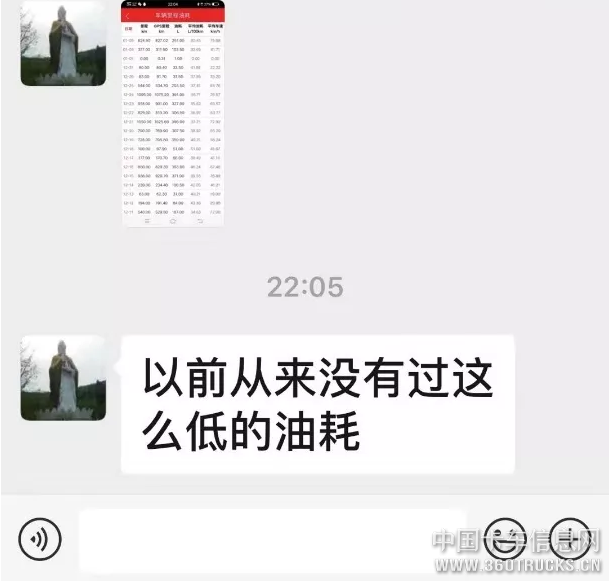Open the emoji picker

pos(507,540)
